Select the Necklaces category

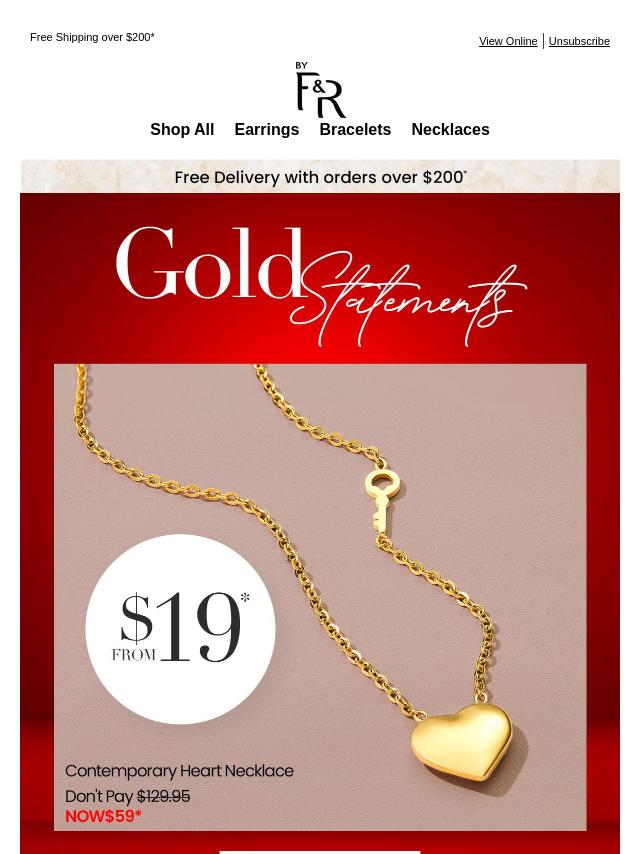click(x=450, y=130)
